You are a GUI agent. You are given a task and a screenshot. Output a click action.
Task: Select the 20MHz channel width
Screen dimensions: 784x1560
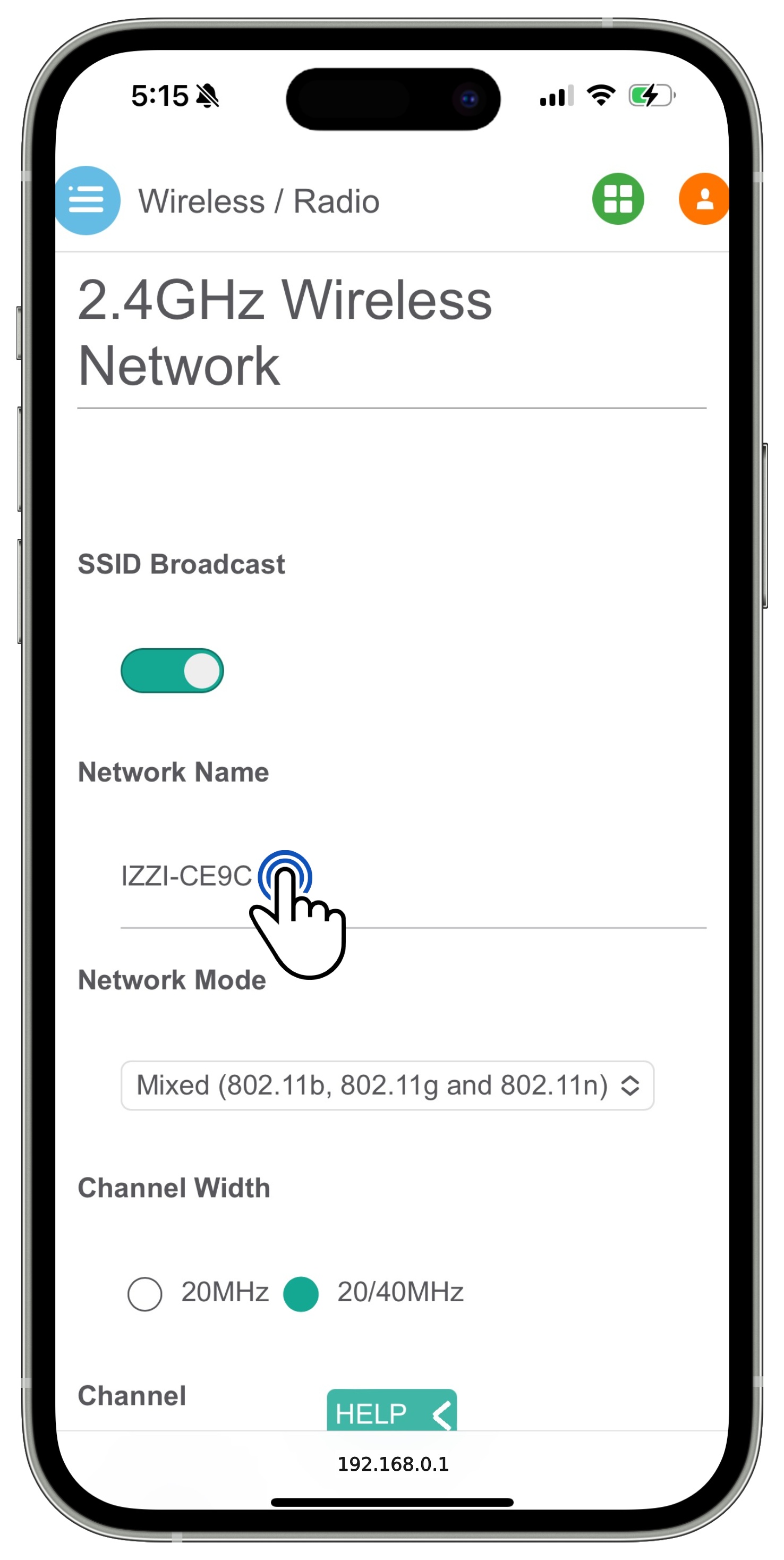pos(146,1294)
